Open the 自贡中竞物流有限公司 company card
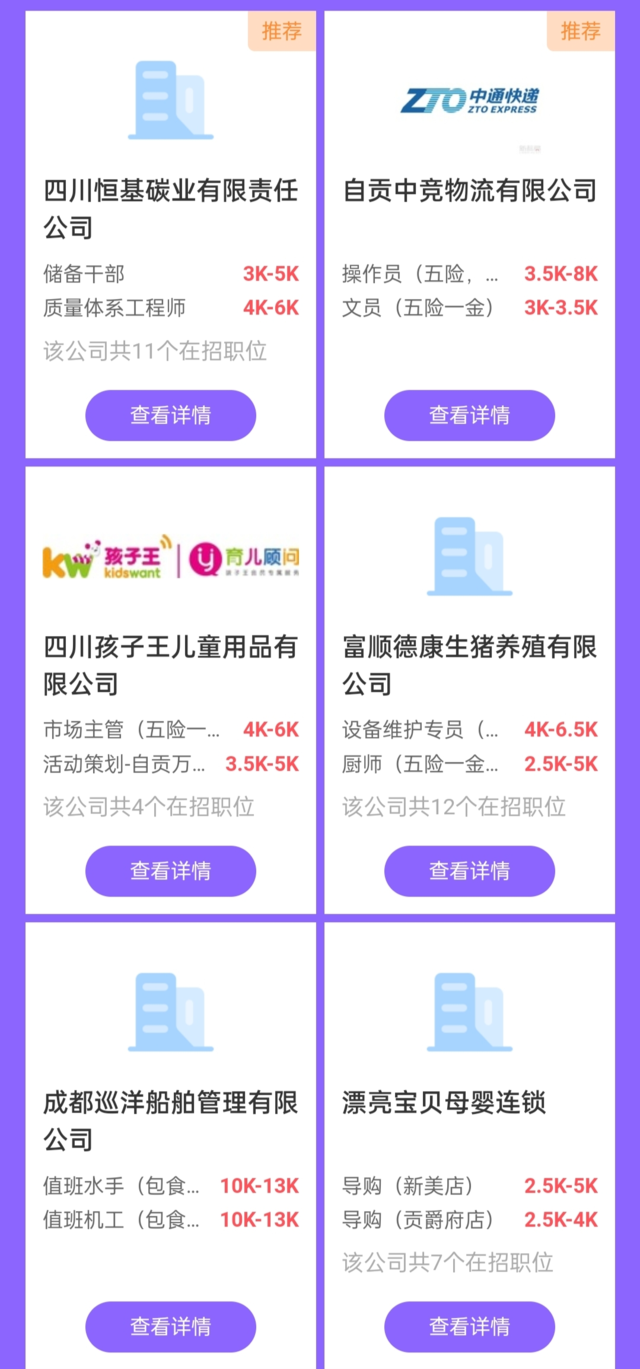The height and width of the screenshot is (1369, 640). click(x=469, y=190)
